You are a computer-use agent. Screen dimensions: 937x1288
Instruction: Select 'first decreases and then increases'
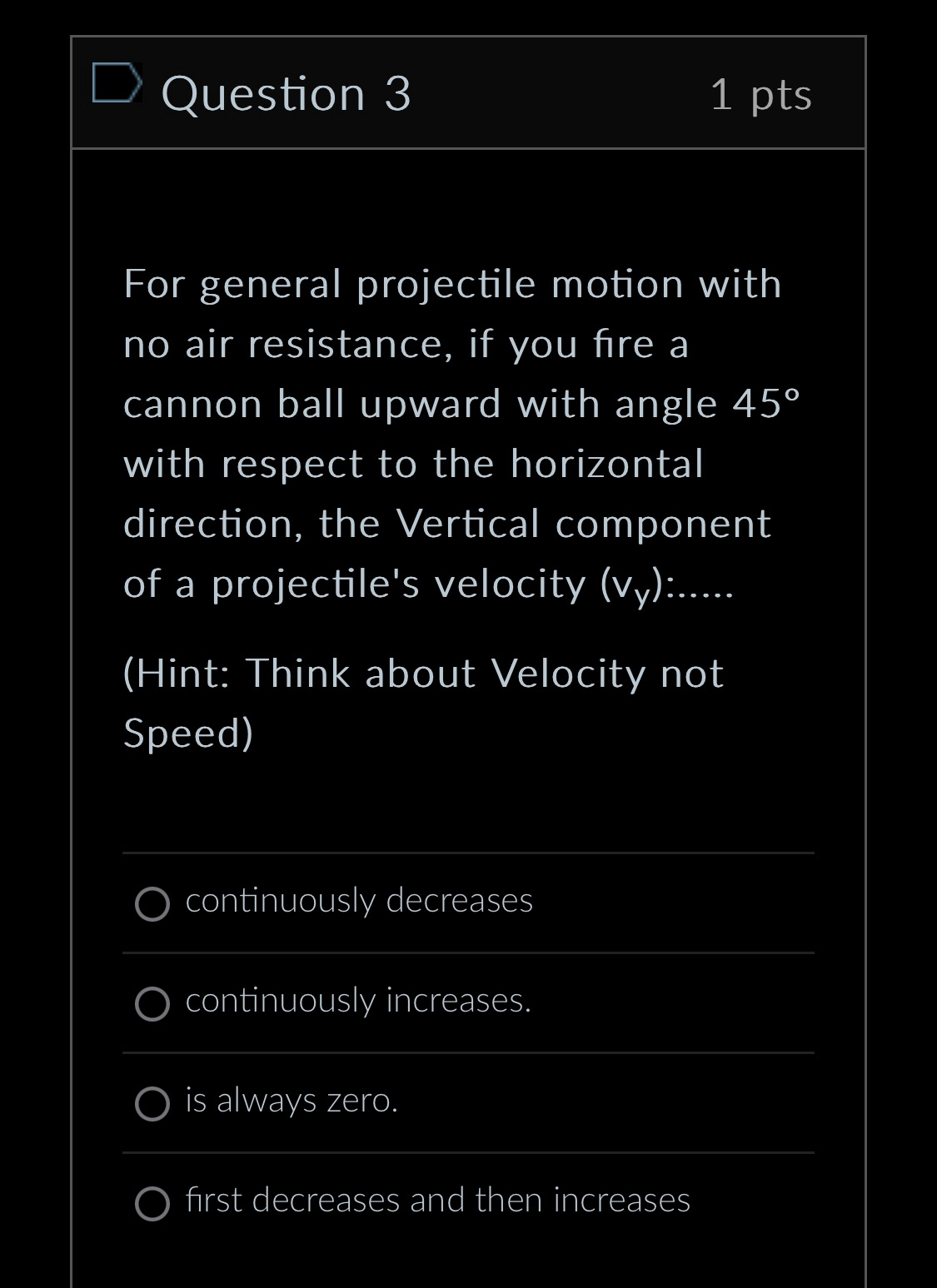click(x=152, y=1203)
